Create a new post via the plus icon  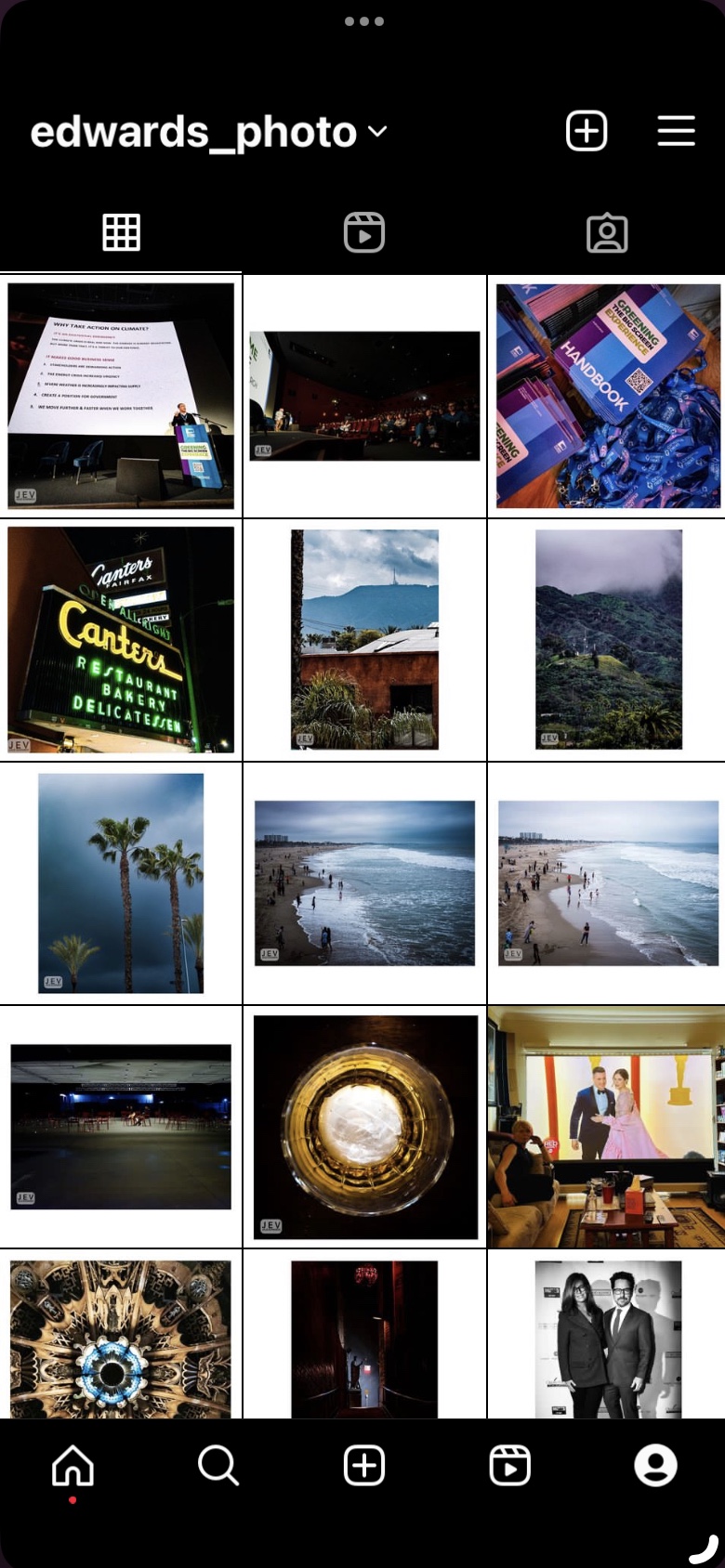pyautogui.click(x=587, y=131)
